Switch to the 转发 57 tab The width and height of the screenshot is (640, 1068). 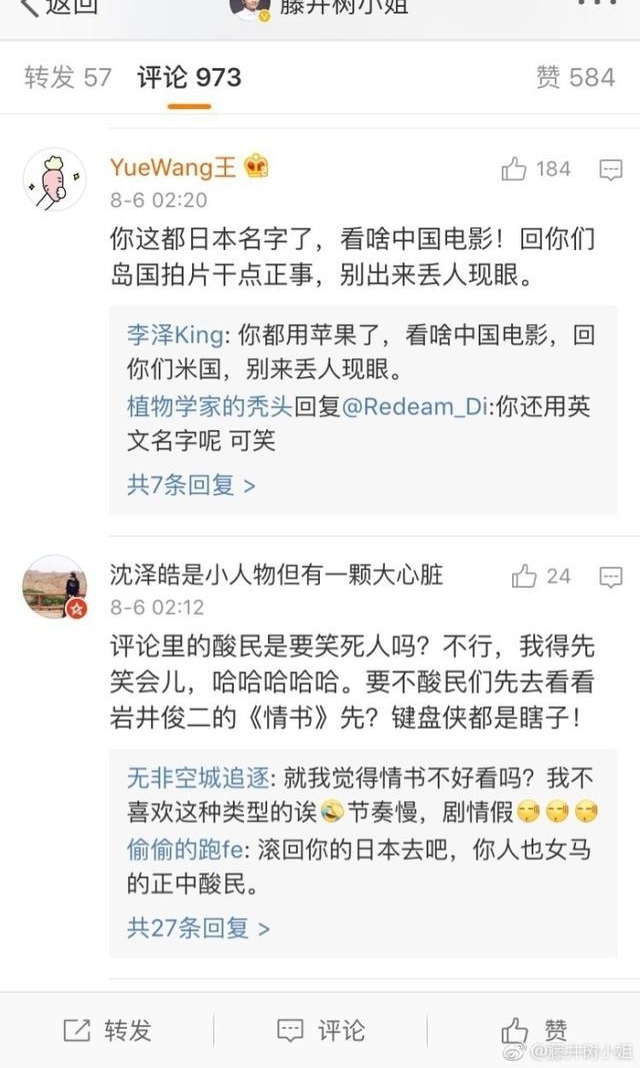(68, 77)
